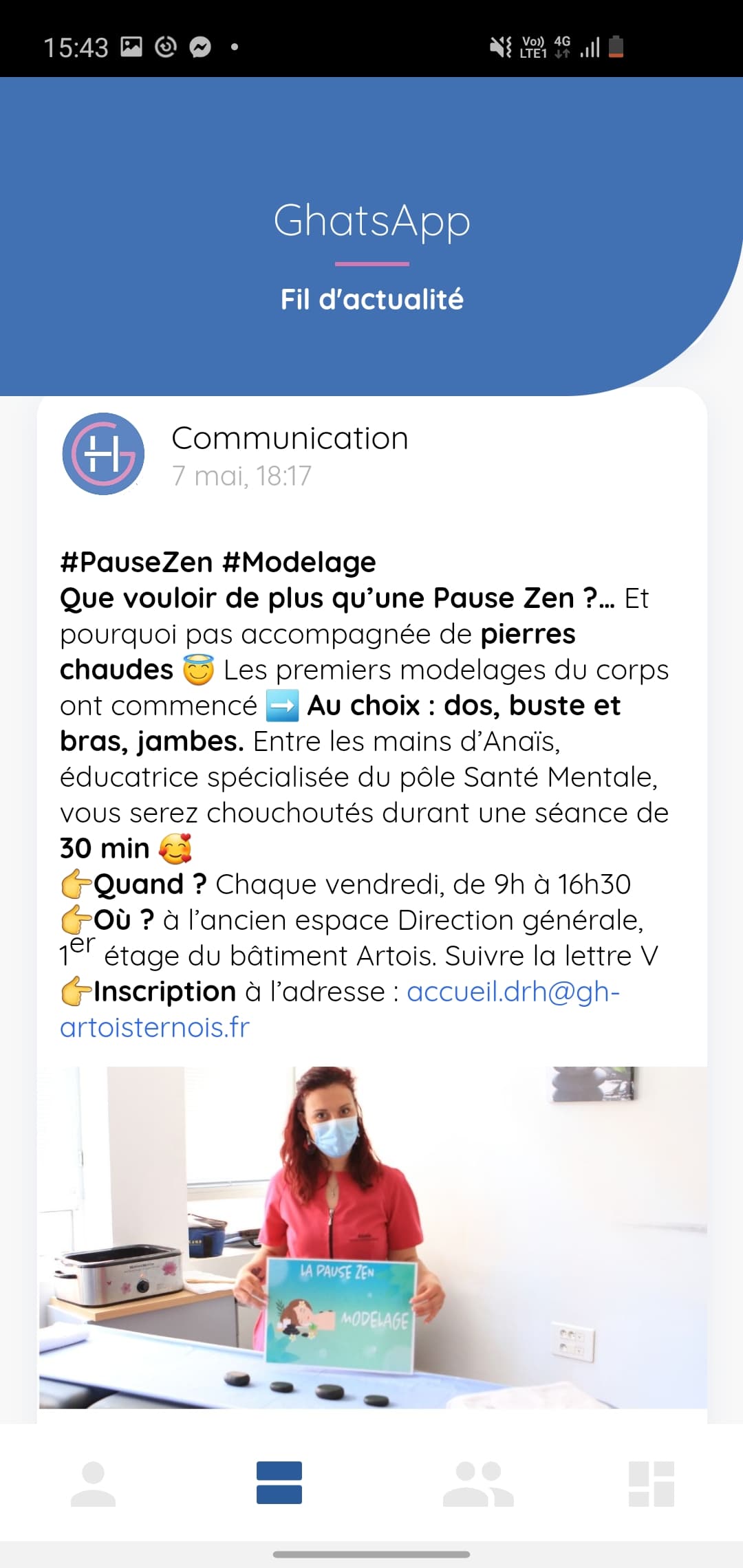
Task: Open the dashboard grid tab
Action: [651, 1483]
